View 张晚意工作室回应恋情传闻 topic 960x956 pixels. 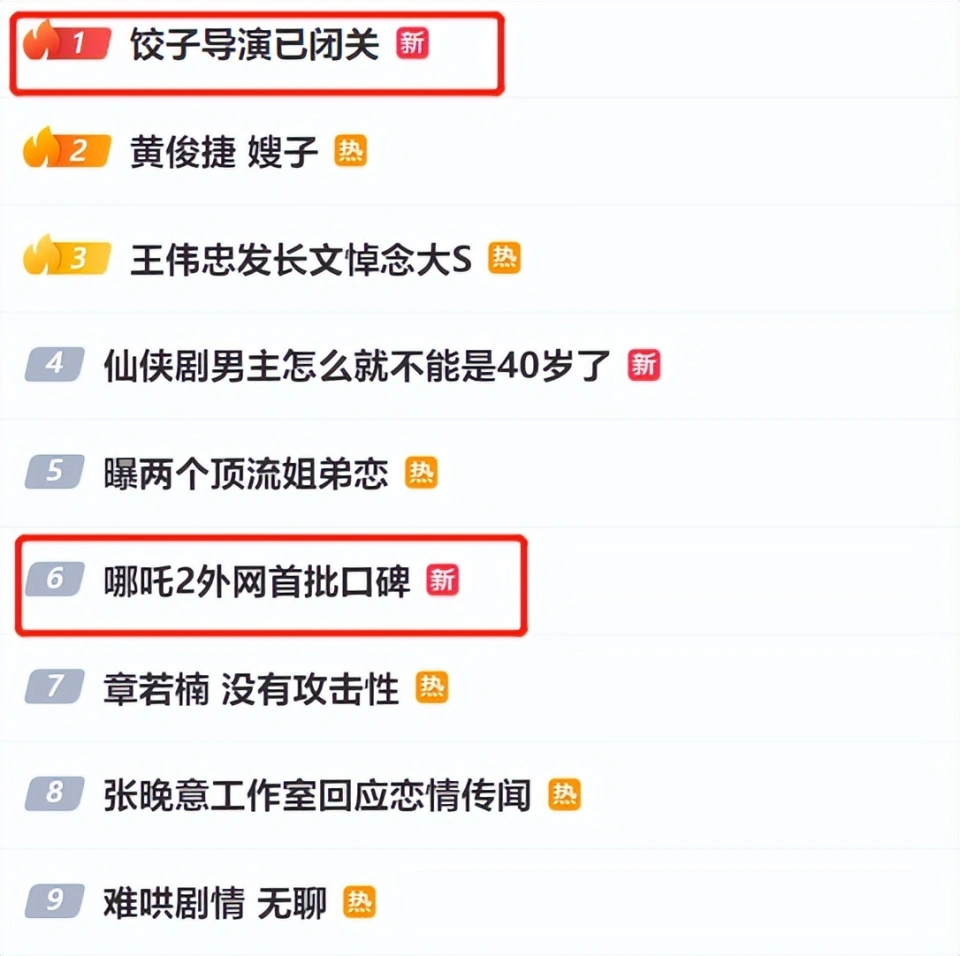pyautogui.click(x=316, y=795)
